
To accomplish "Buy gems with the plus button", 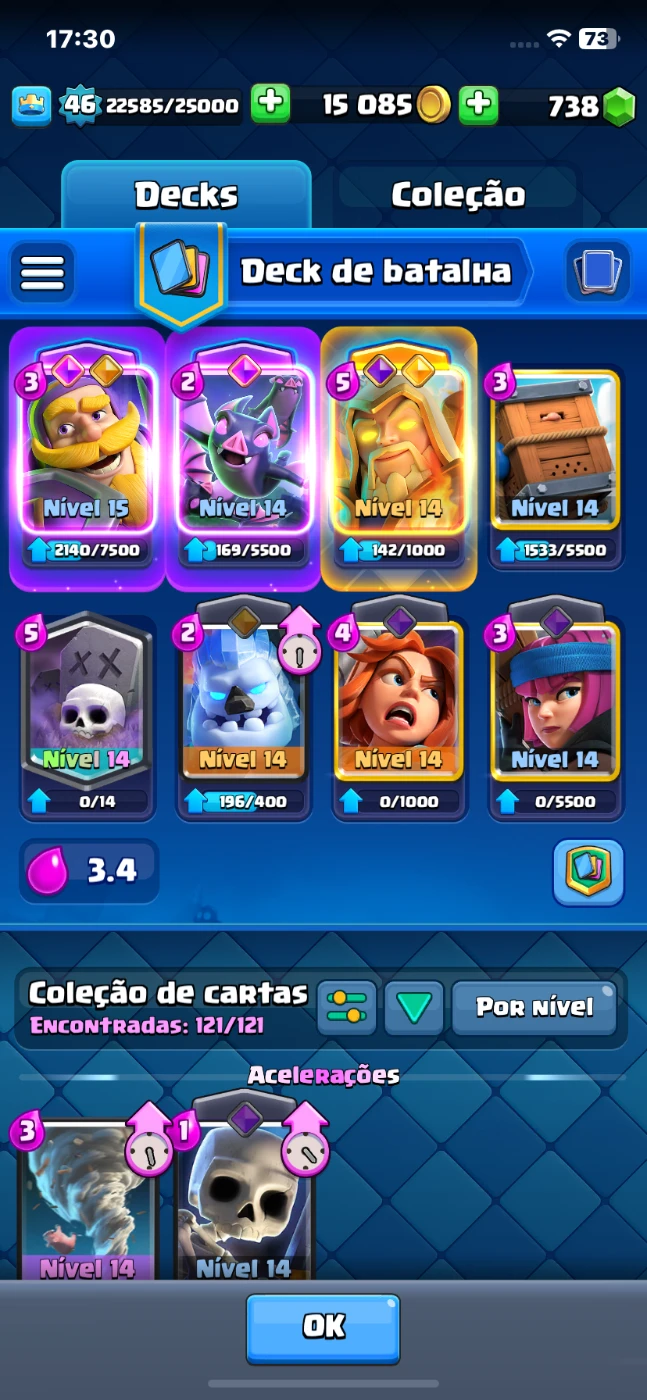I will pyautogui.click(x=479, y=104).
